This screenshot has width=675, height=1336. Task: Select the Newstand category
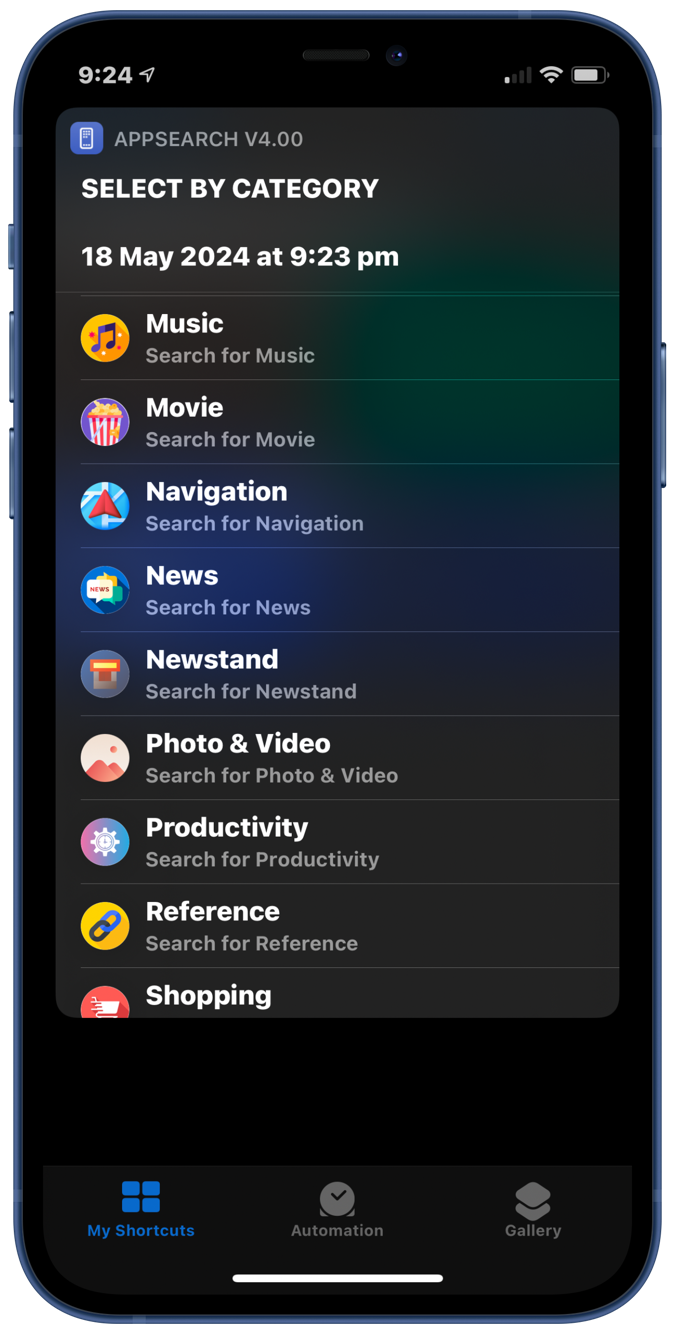click(x=337, y=674)
